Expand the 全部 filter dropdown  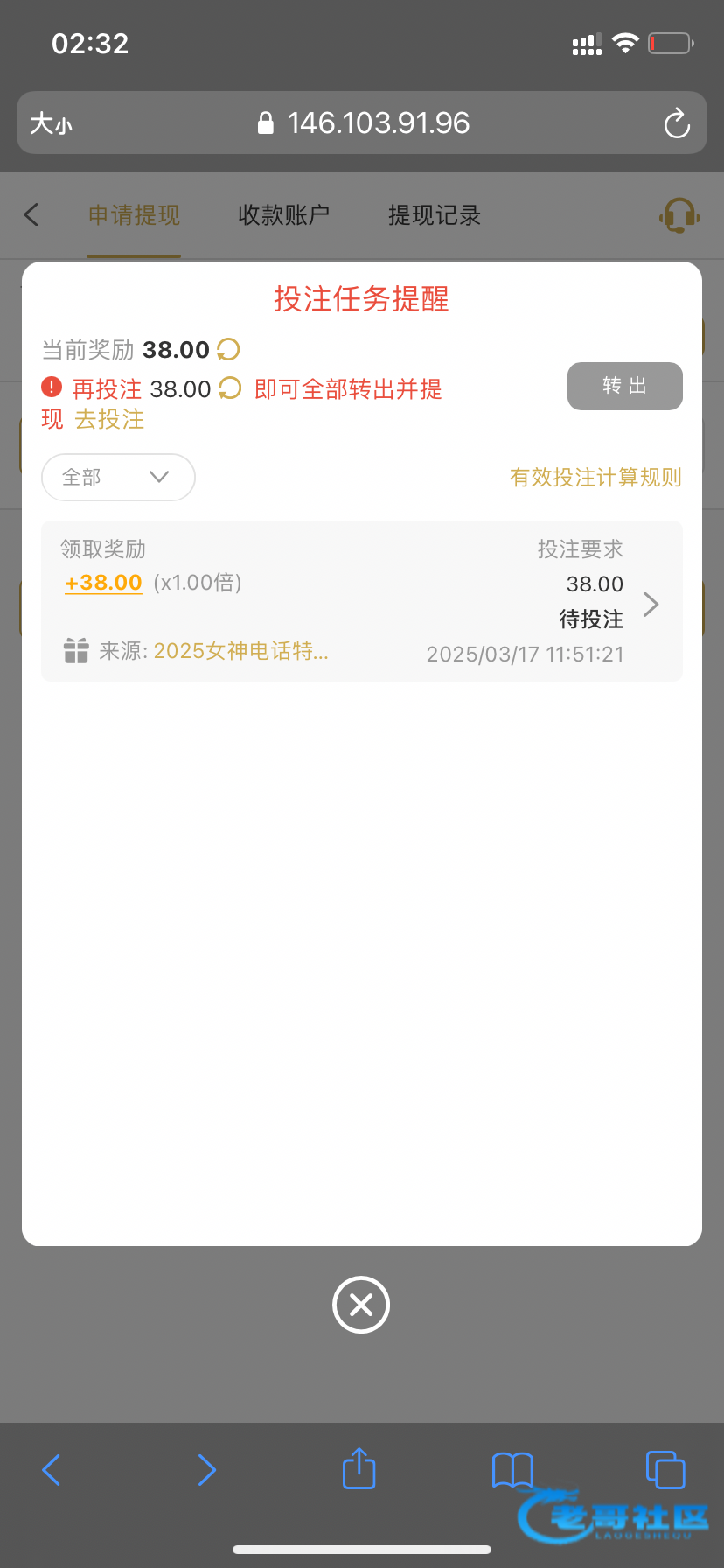pyautogui.click(x=118, y=477)
